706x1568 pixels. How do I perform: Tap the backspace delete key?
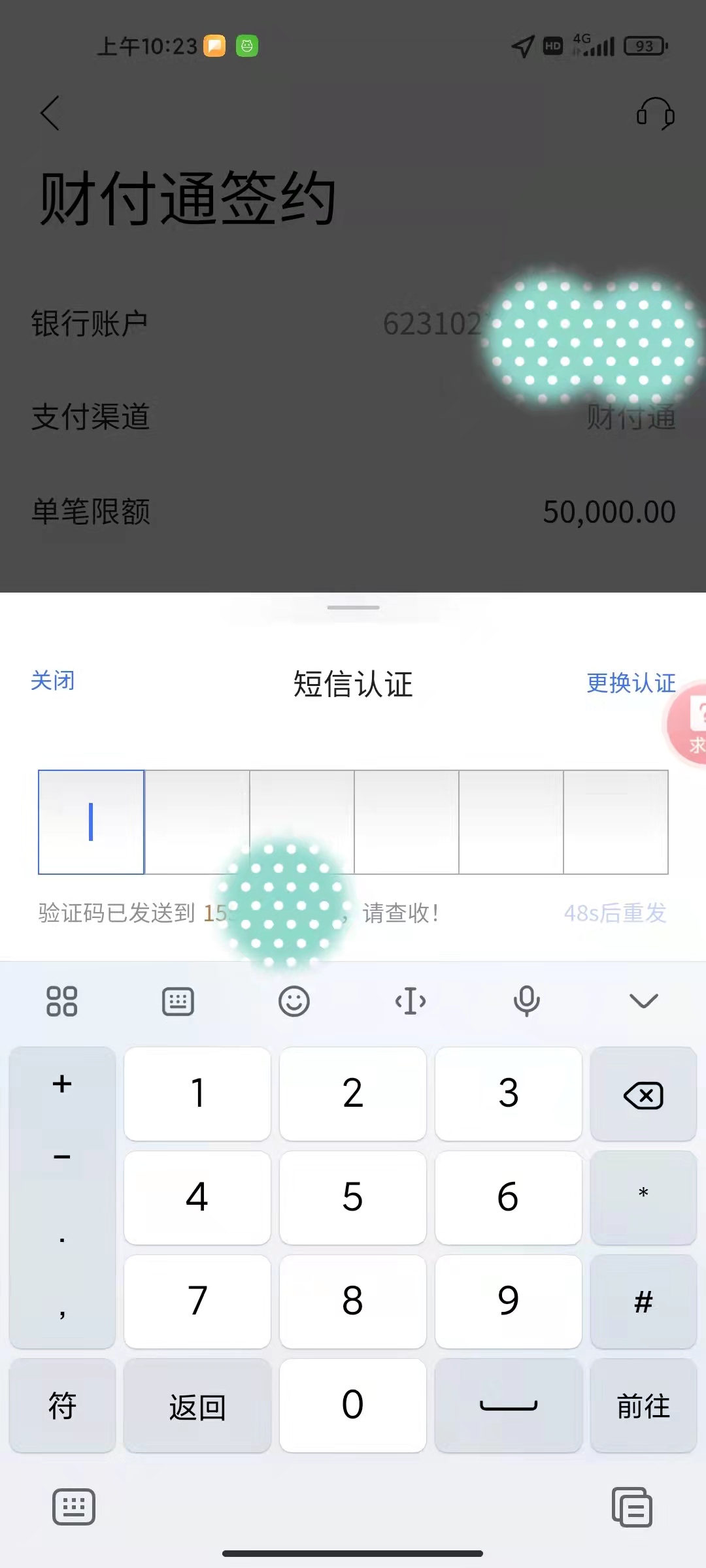(643, 1094)
